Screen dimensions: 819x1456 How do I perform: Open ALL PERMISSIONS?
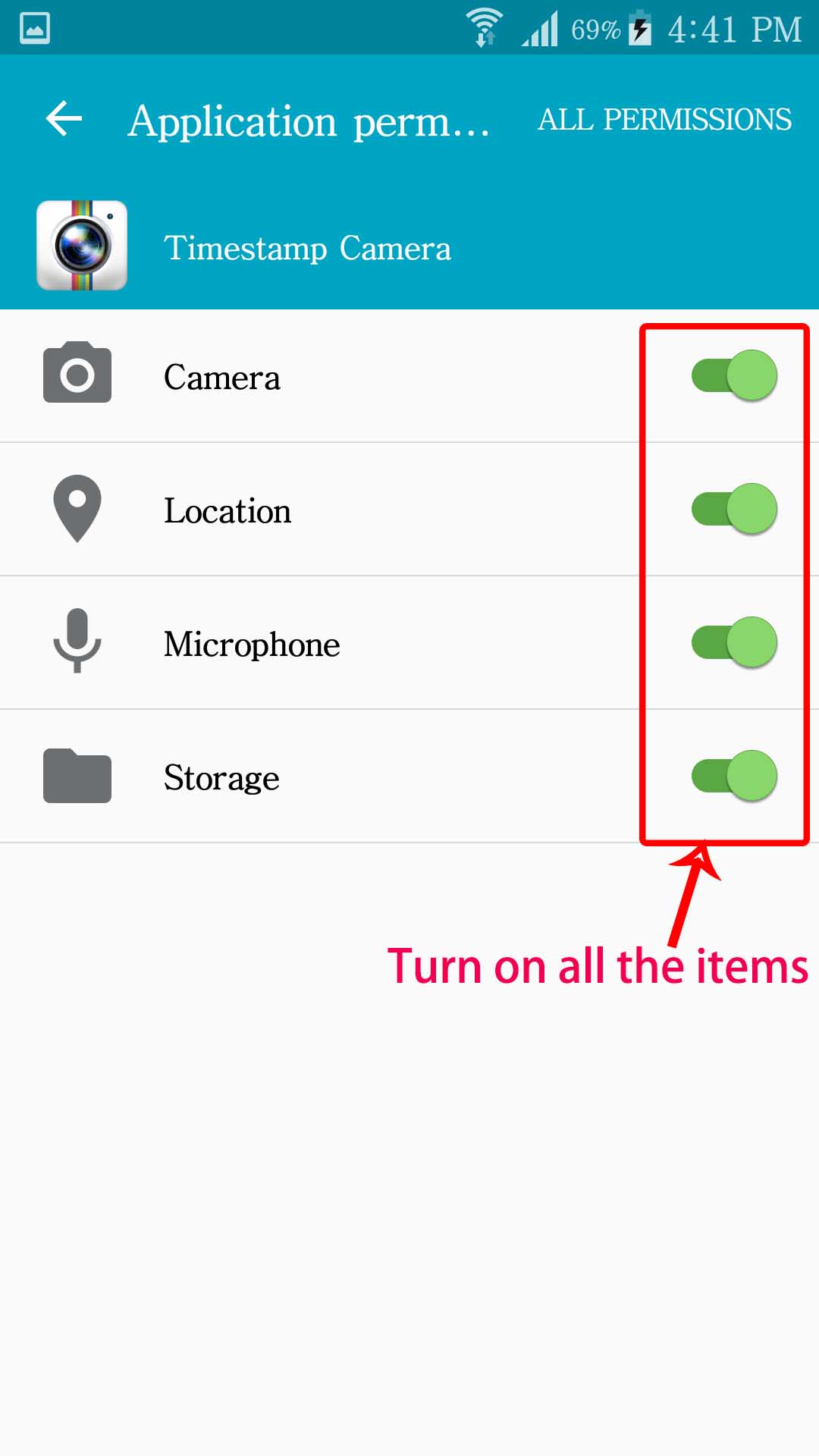pyautogui.click(x=664, y=120)
